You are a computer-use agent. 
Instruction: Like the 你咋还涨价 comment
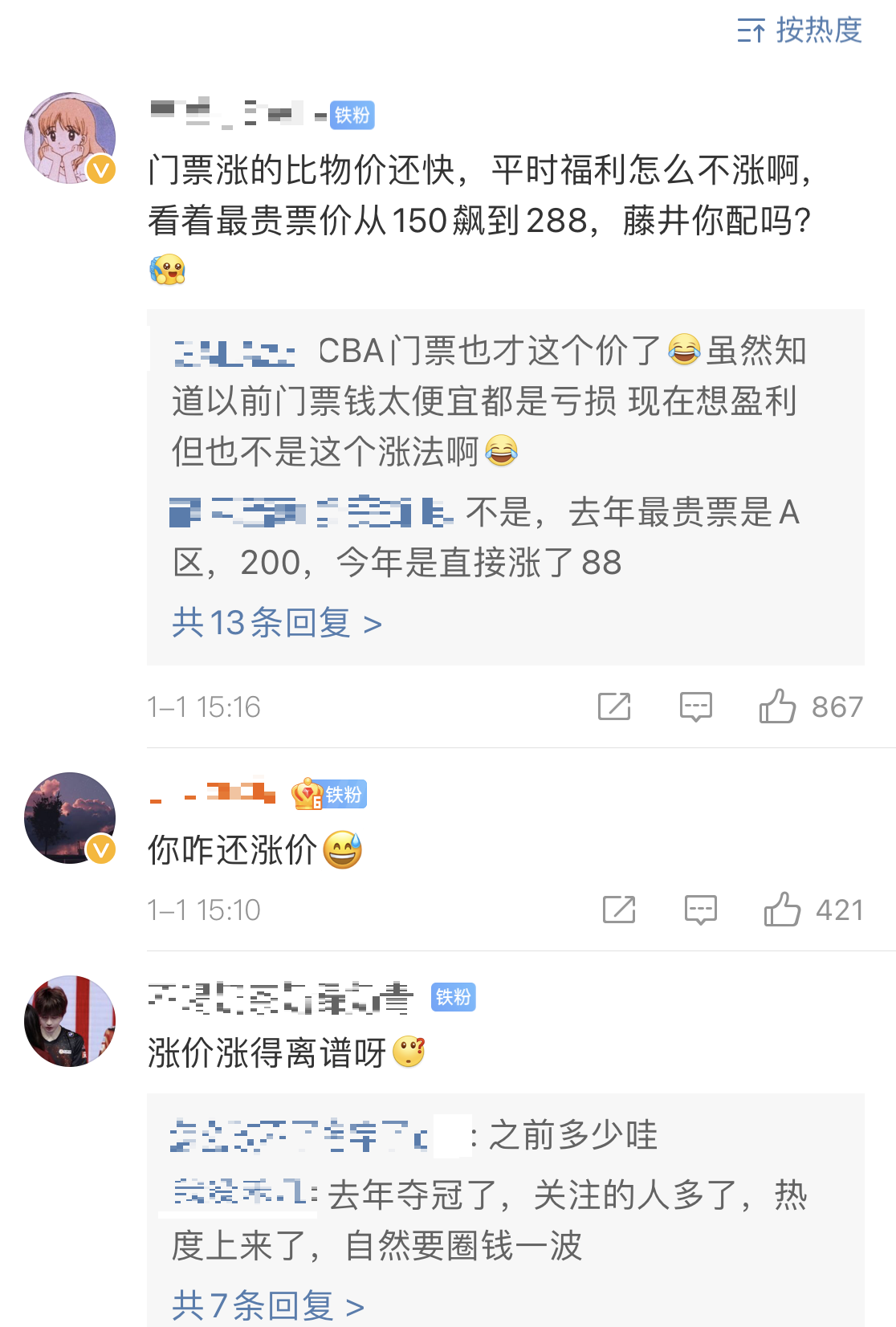782,910
